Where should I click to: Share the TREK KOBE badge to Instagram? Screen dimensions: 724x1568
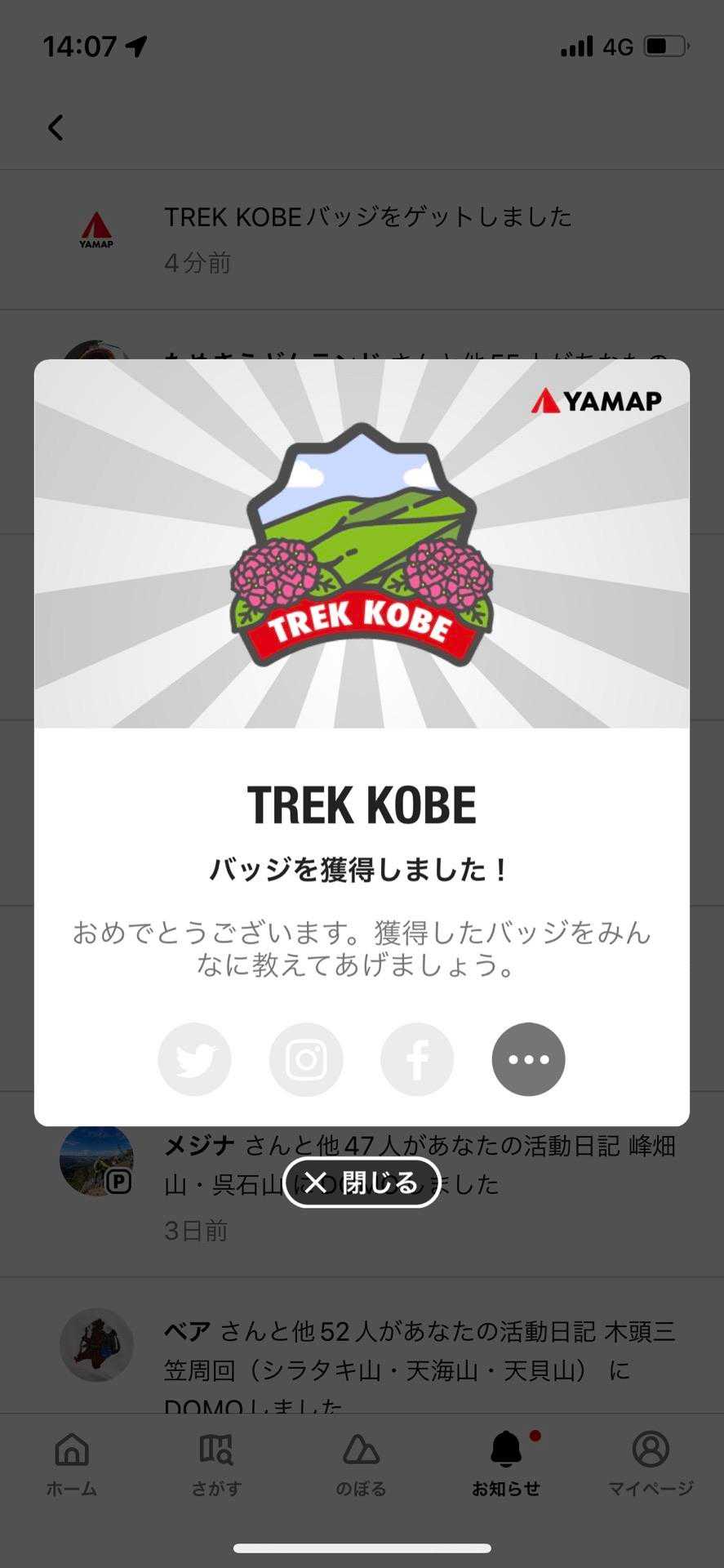click(x=306, y=1059)
